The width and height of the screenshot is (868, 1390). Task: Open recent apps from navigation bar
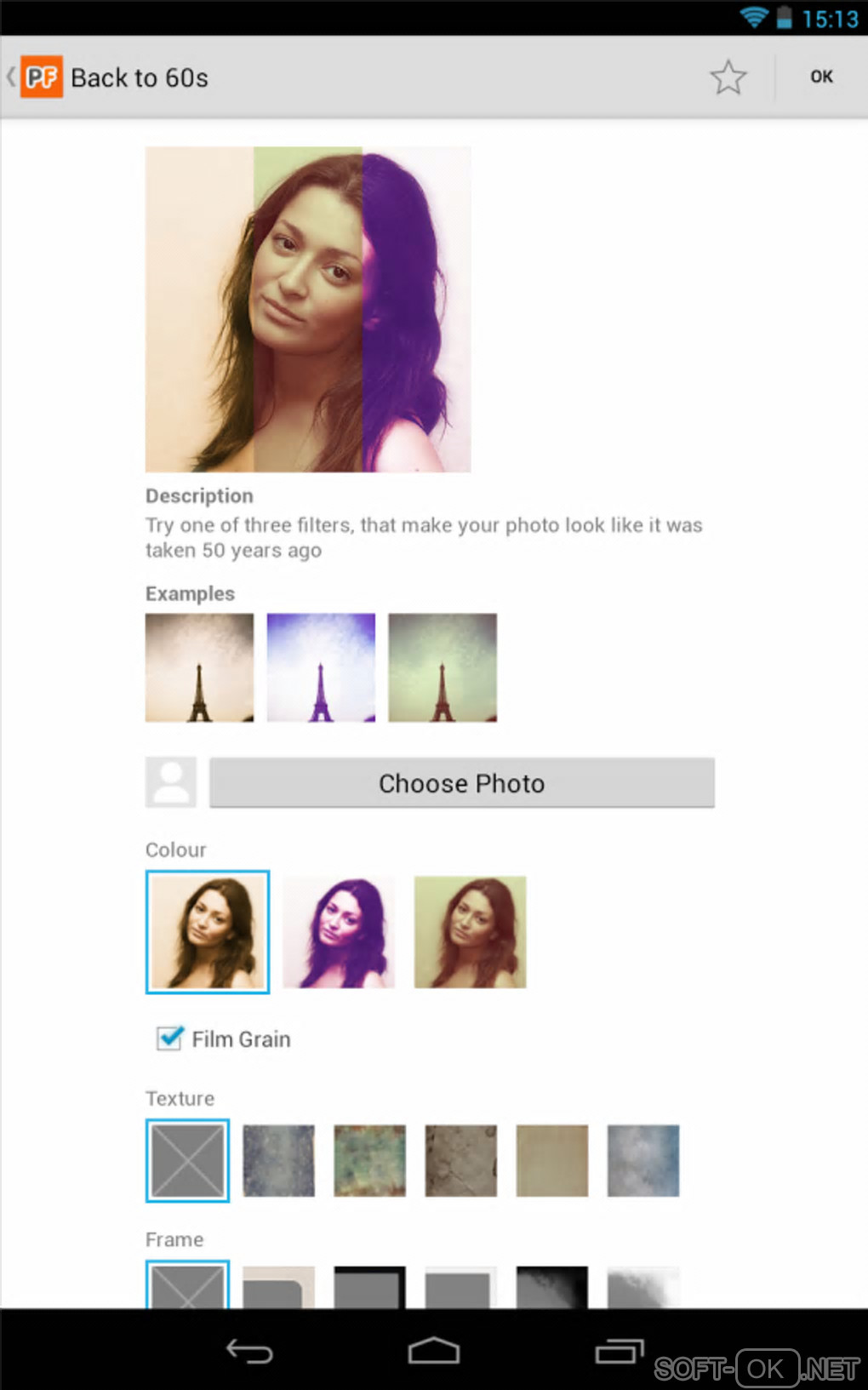(x=619, y=1350)
